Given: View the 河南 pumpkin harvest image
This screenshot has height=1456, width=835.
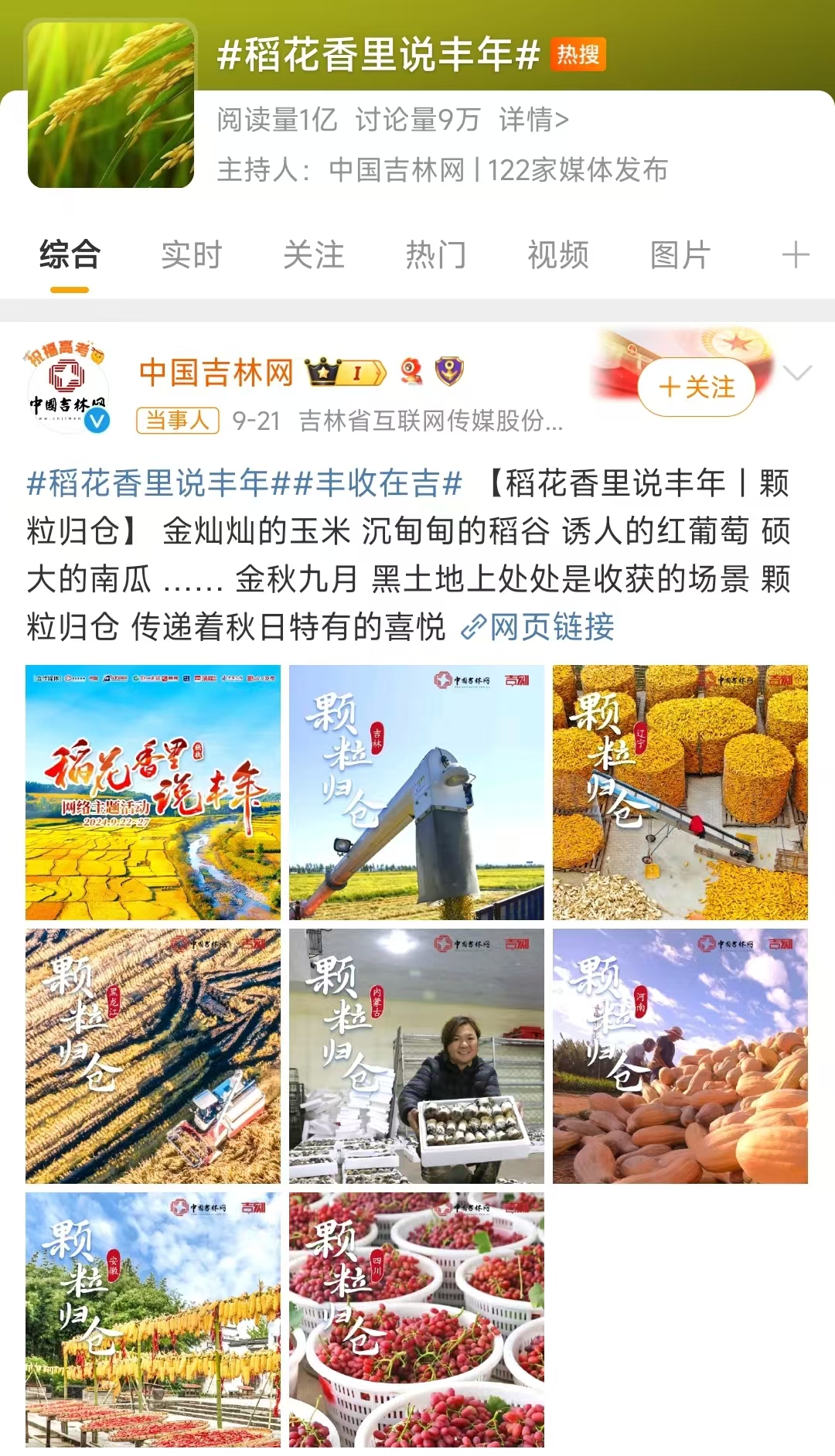Looking at the screenshot, I should [680, 1056].
